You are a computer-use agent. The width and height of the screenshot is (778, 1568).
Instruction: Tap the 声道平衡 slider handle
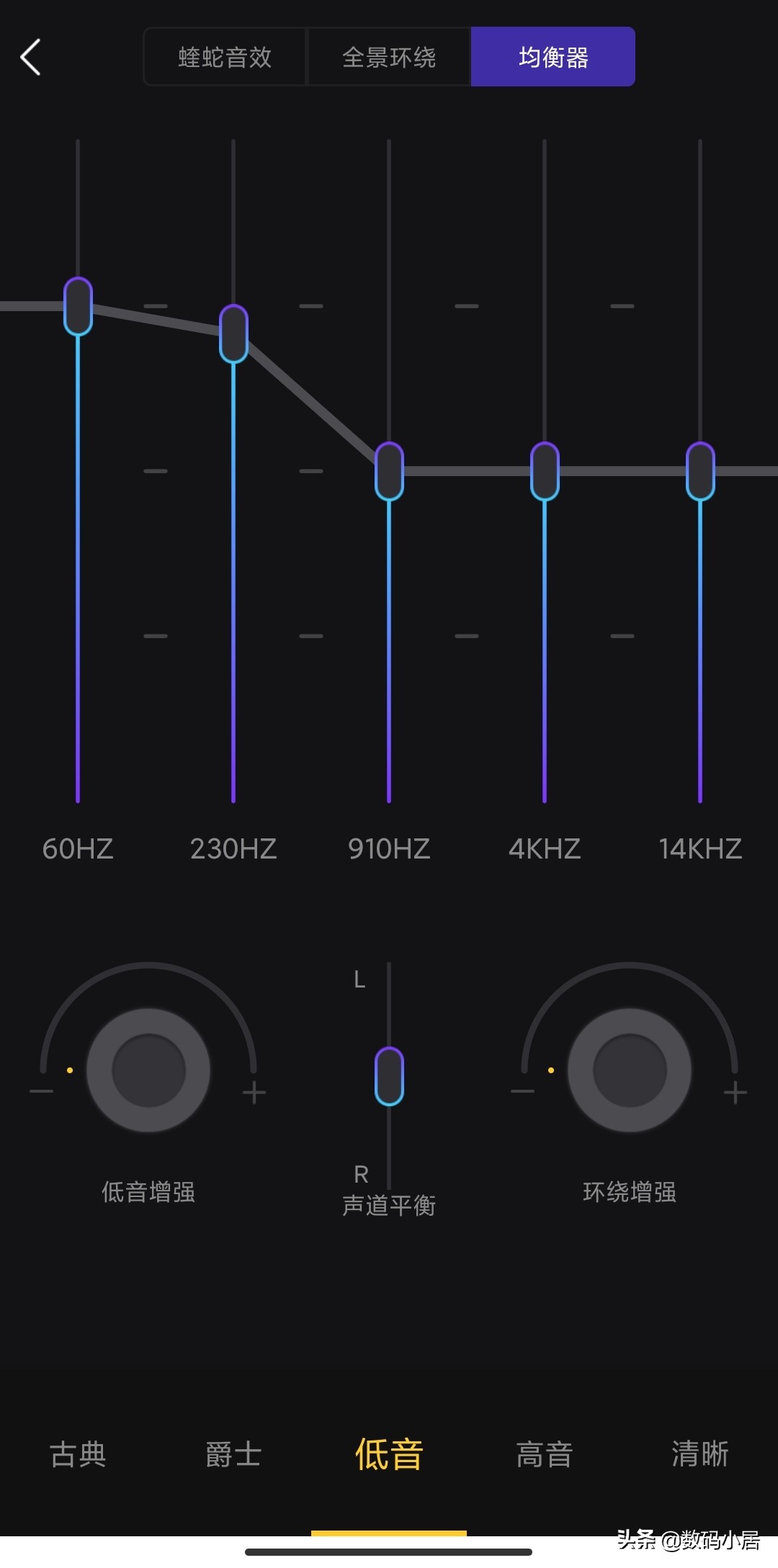(389, 1076)
